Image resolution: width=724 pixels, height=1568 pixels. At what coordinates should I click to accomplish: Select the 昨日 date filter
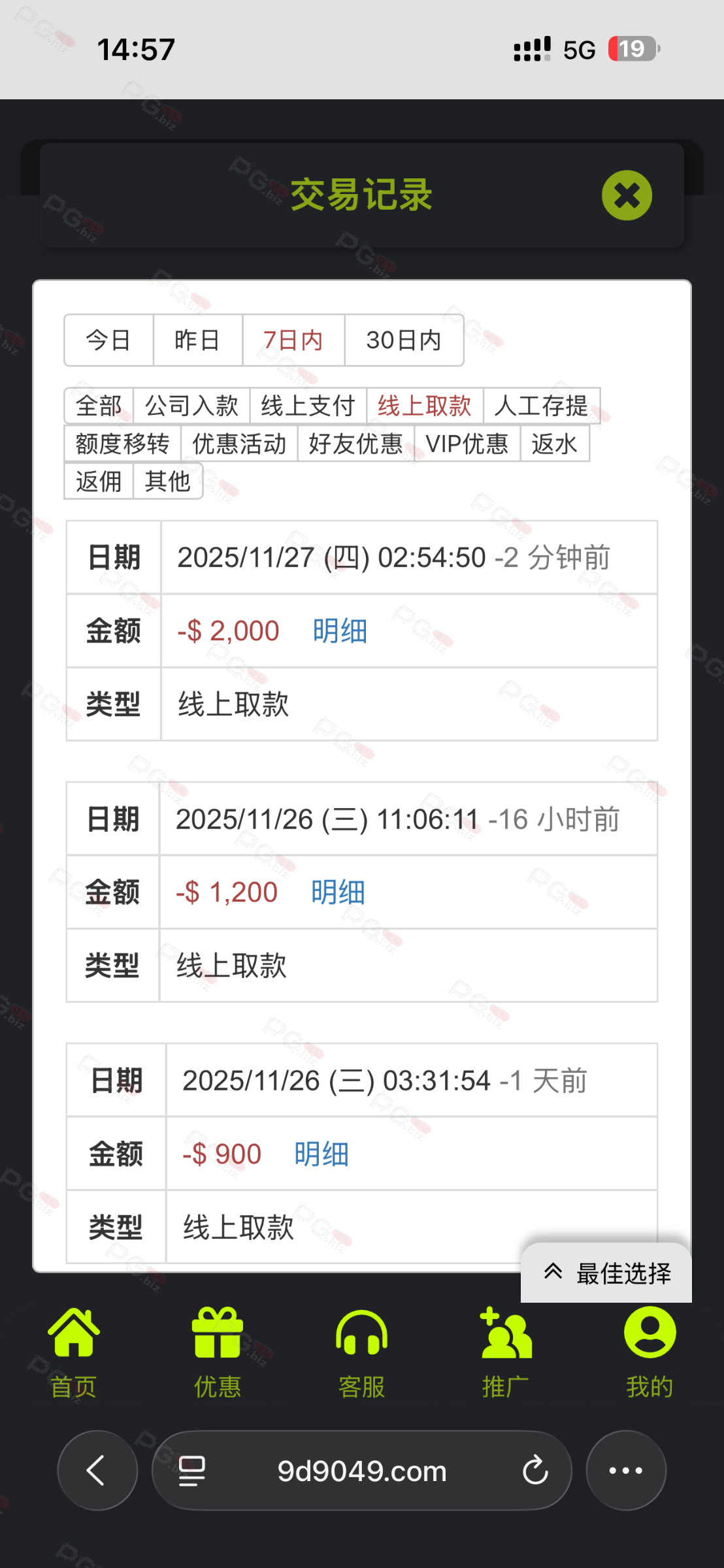[197, 340]
